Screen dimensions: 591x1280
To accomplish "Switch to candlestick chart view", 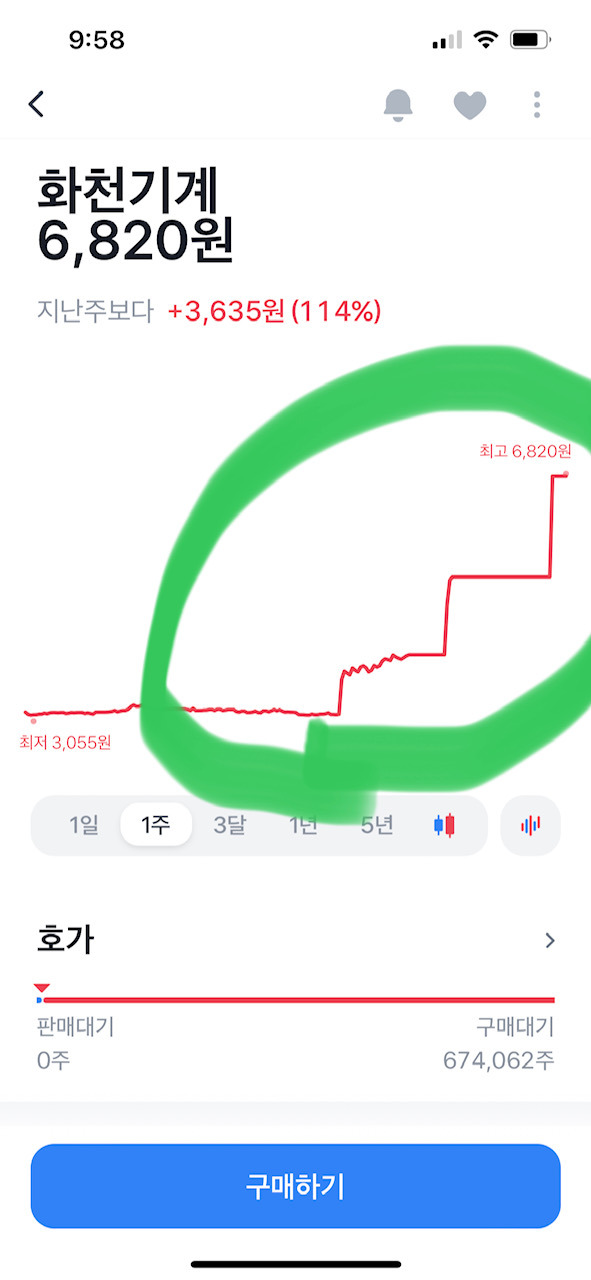I will [x=444, y=826].
